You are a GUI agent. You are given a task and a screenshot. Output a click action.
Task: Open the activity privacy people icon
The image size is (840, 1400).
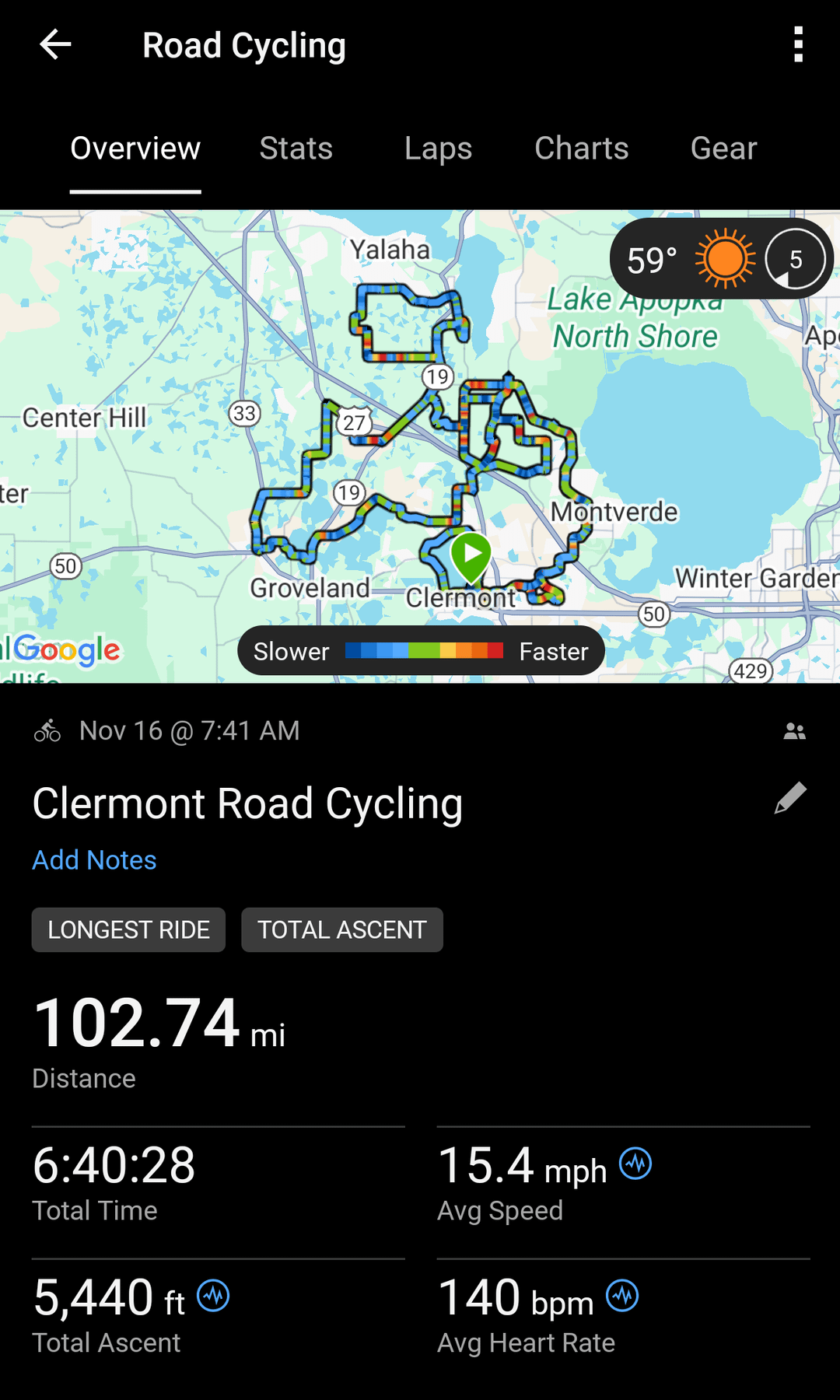point(794,731)
